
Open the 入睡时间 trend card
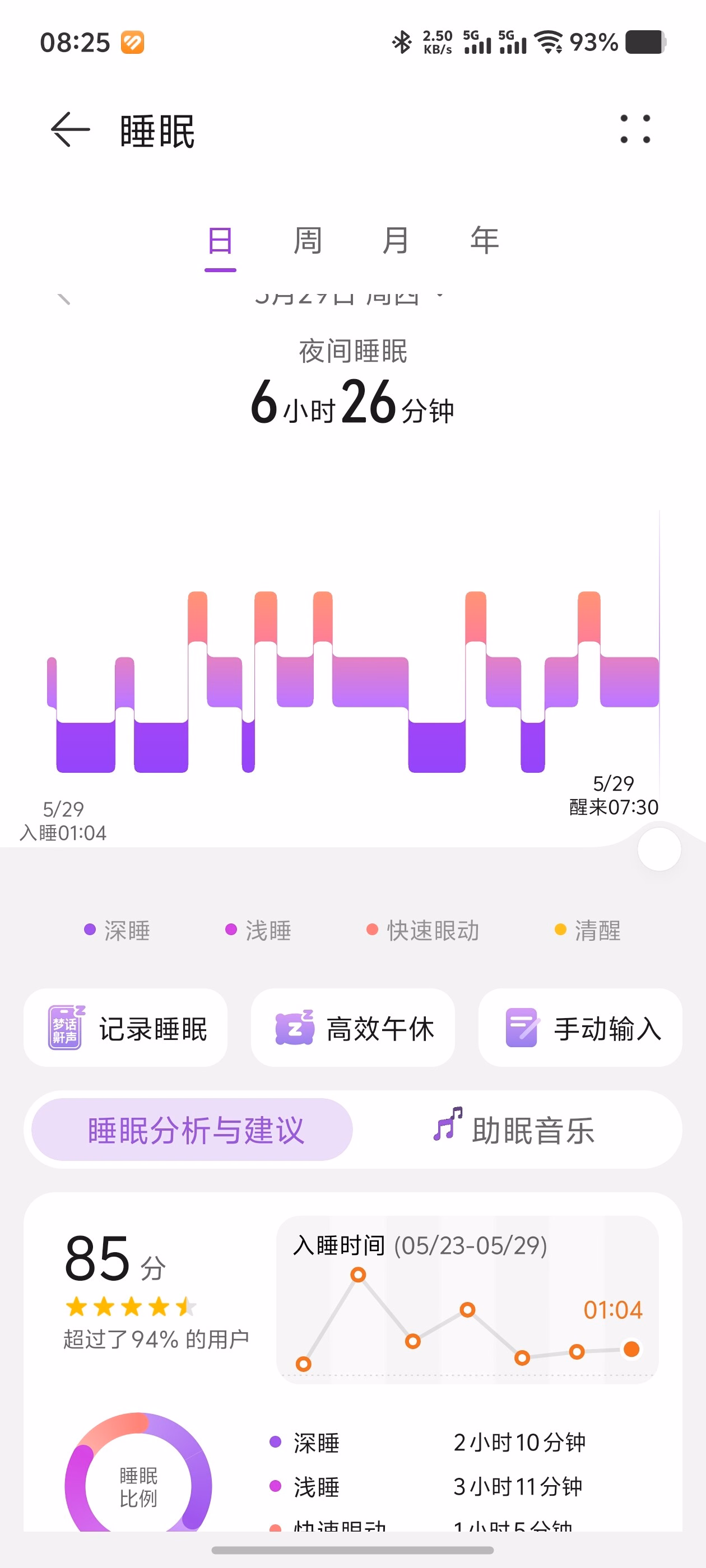(x=467, y=1299)
